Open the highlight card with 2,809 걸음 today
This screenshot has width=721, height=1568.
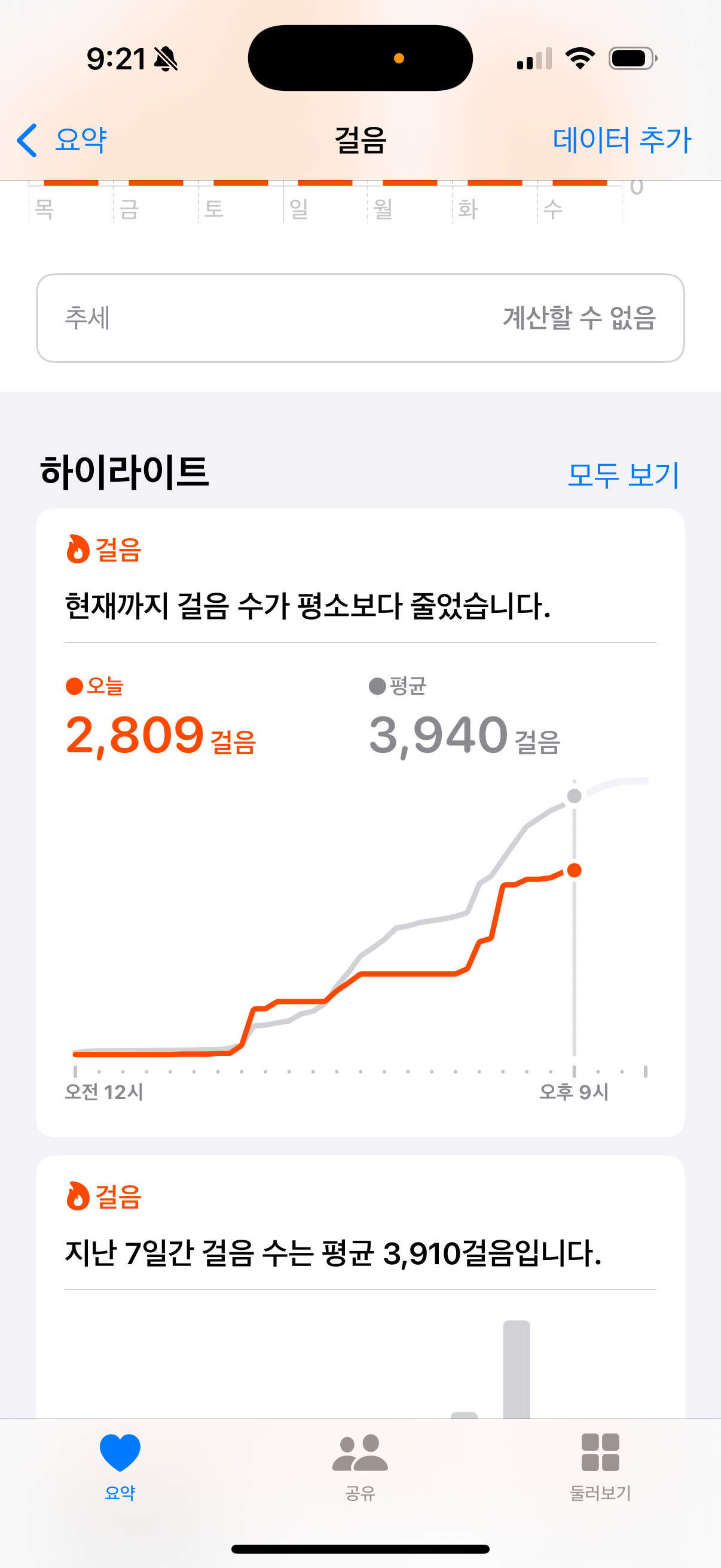click(x=360, y=822)
